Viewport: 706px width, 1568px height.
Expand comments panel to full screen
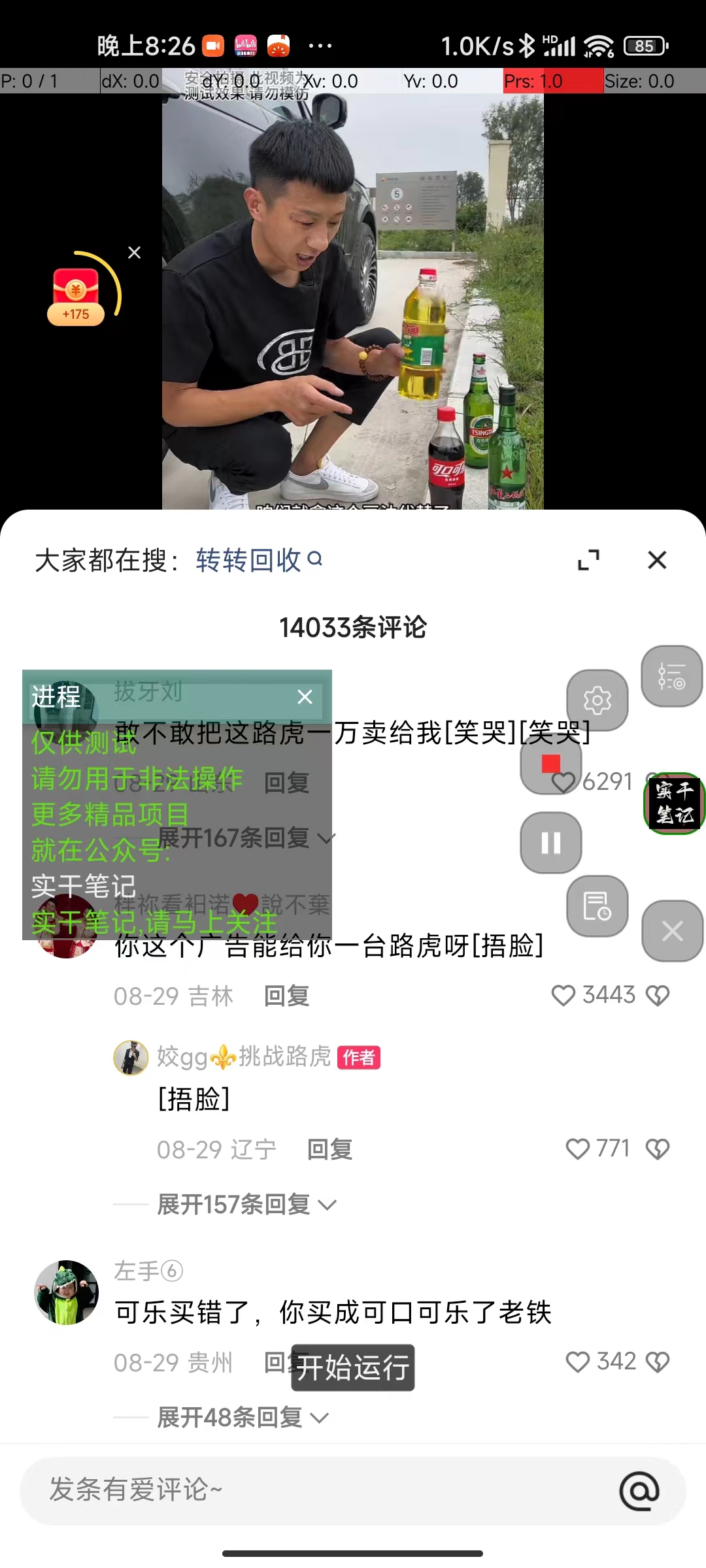588,560
